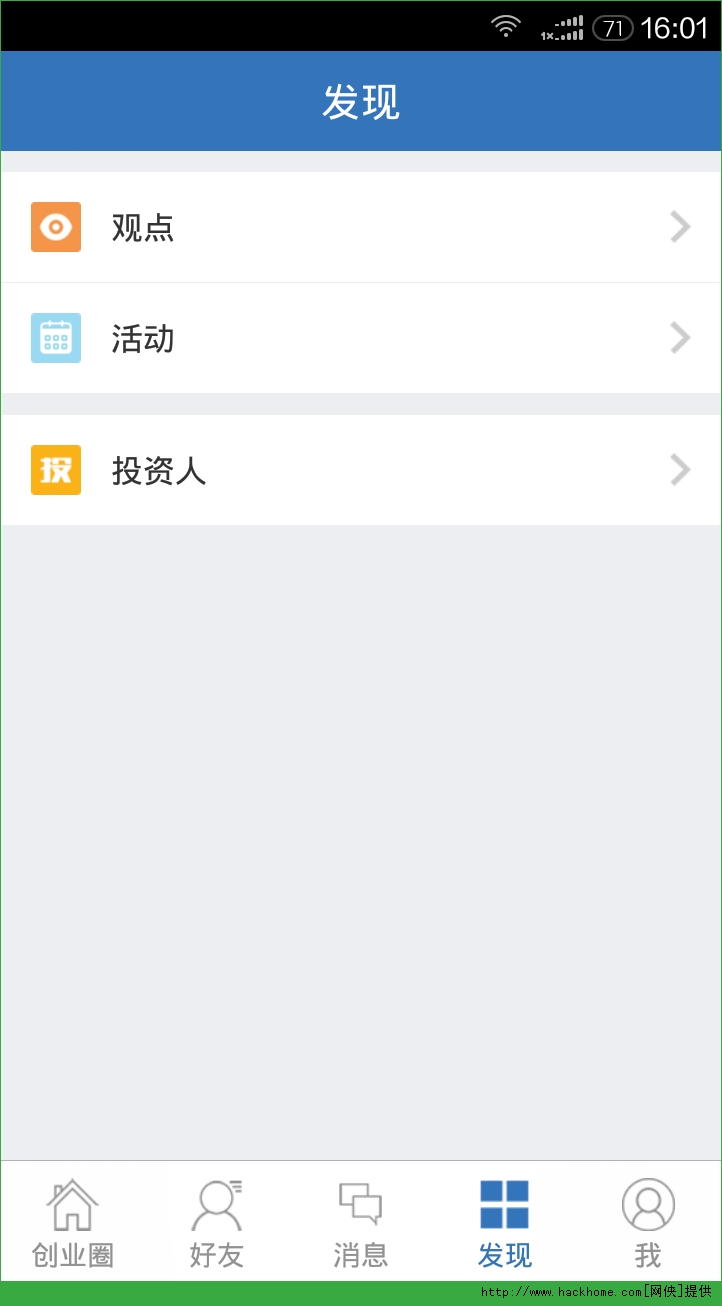Viewport: 722px width, 1306px height.
Task: Go to the 消息 messages tab
Action: tap(360, 1224)
